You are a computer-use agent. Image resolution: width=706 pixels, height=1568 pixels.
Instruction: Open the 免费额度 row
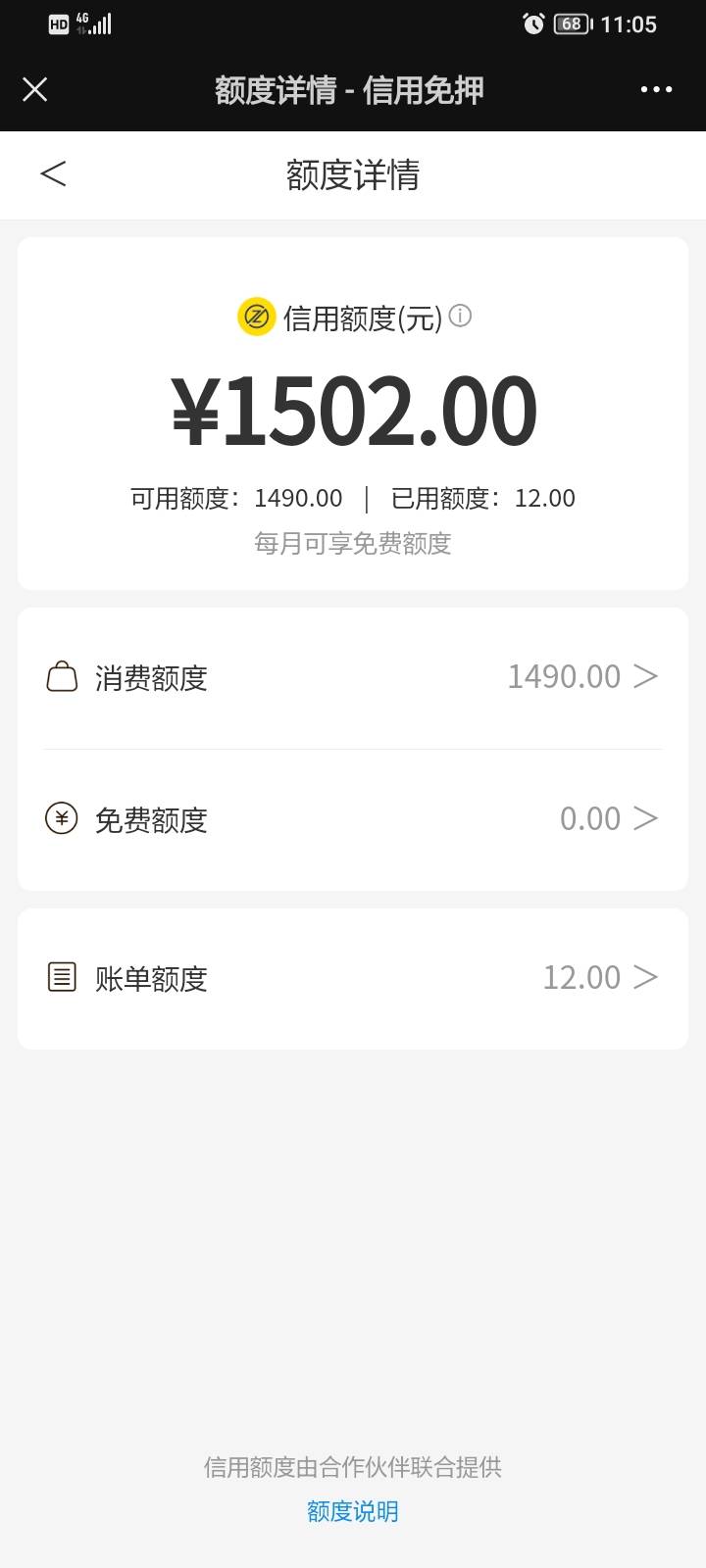tap(353, 819)
